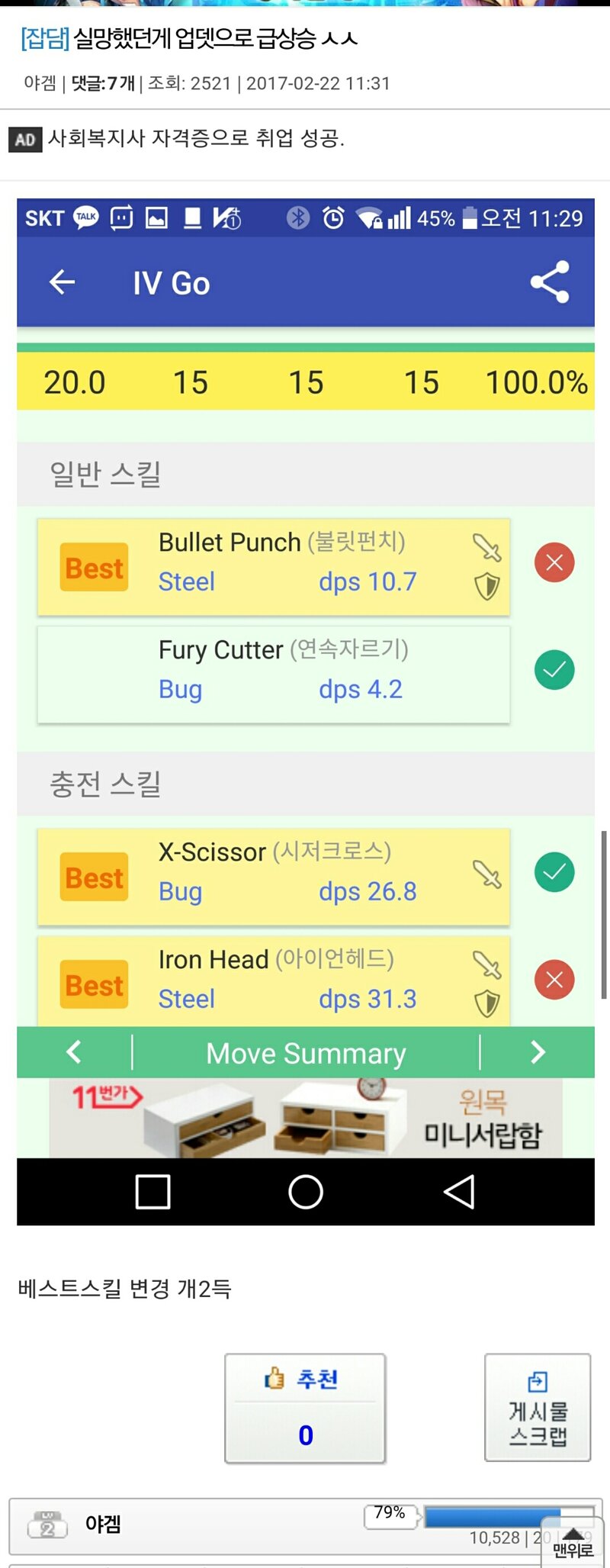Viewport: 610px width, 1568px height.
Task: Scrap this post using 게시물 스크랩
Action: 538,1408
